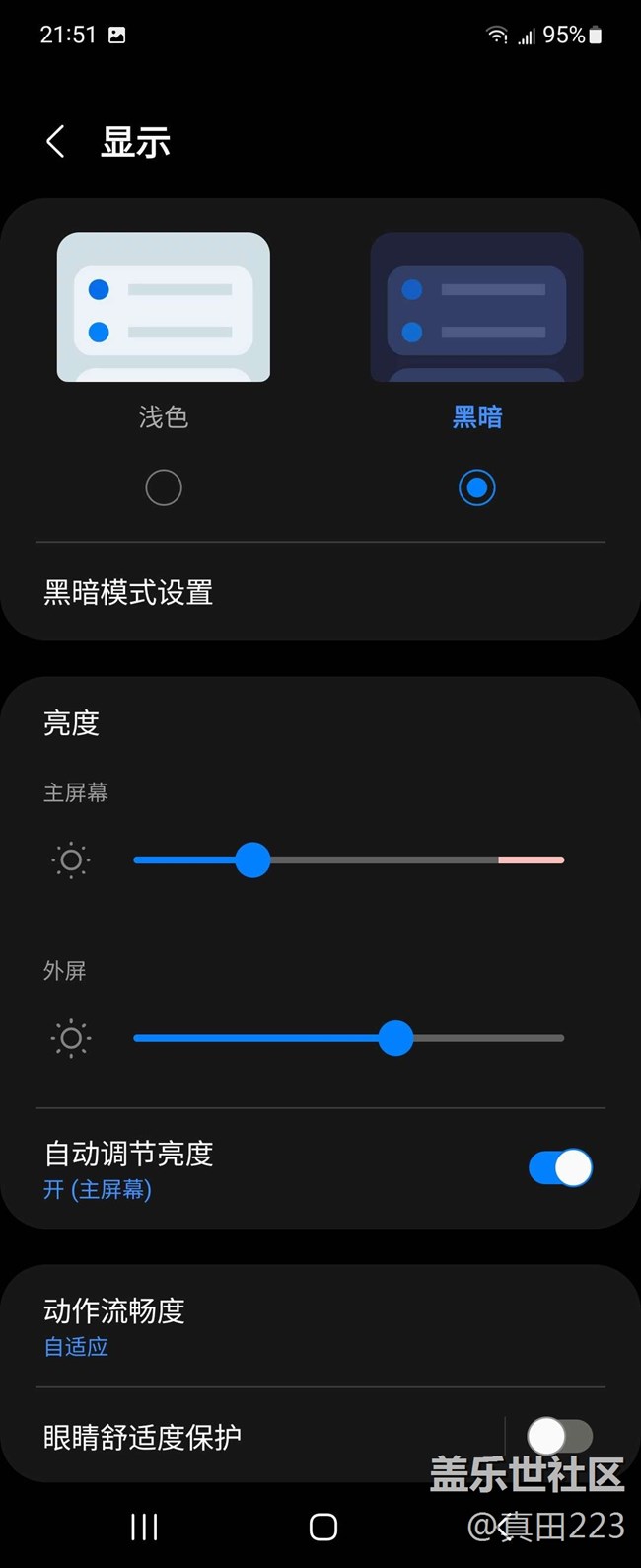Screen dimensions: 641x1568
Task: Go to home screen via navigation bar
Action: pos(322,1528)
